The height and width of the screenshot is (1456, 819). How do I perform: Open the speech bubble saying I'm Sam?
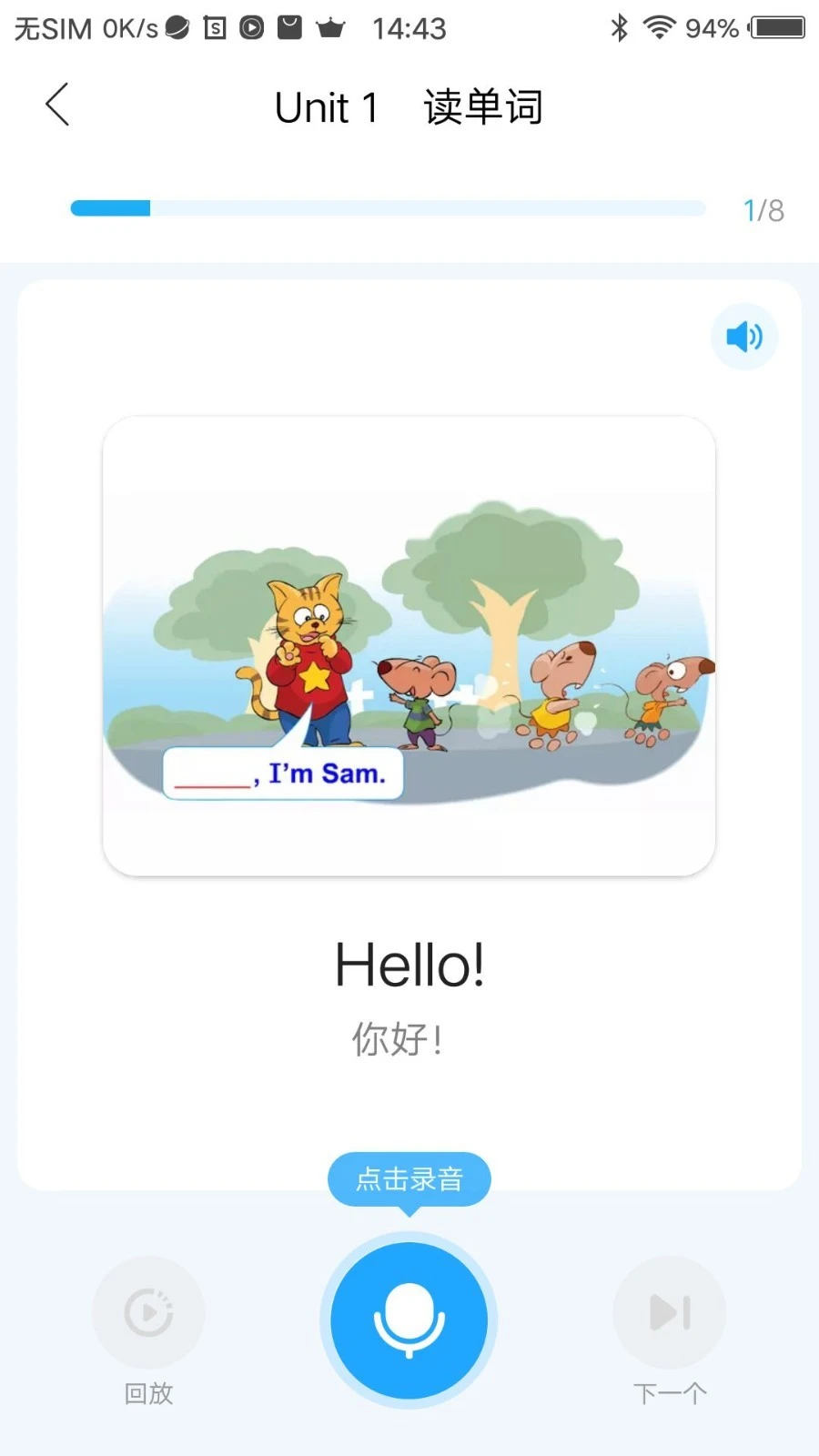point(282,773)
